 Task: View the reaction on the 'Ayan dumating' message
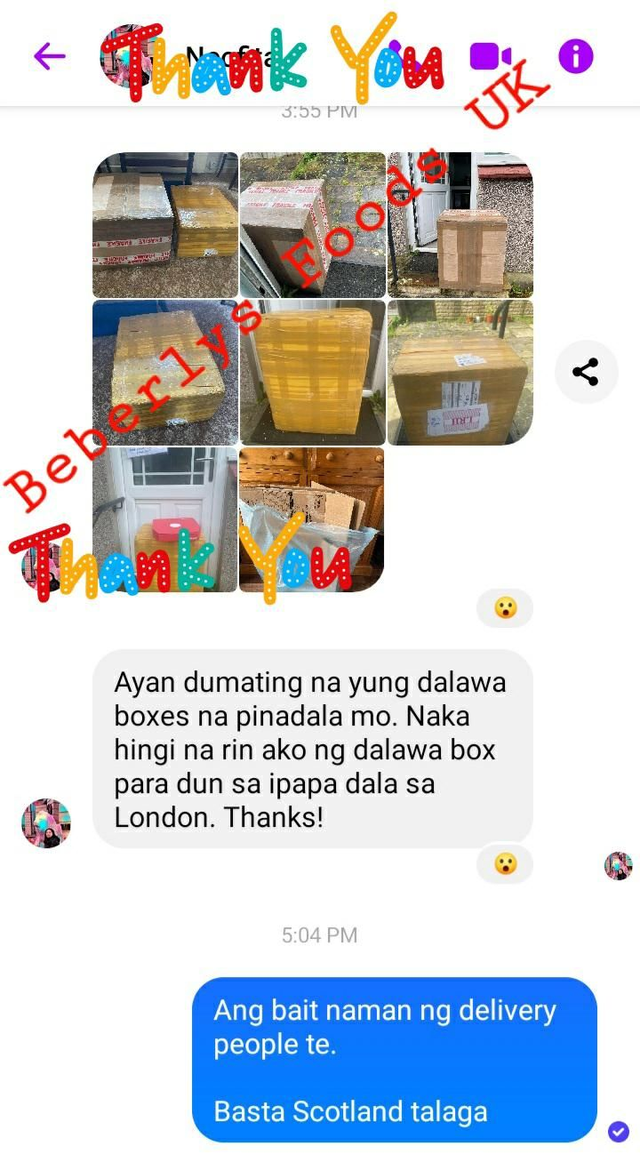pyautogui.click(x=505, y=864)
